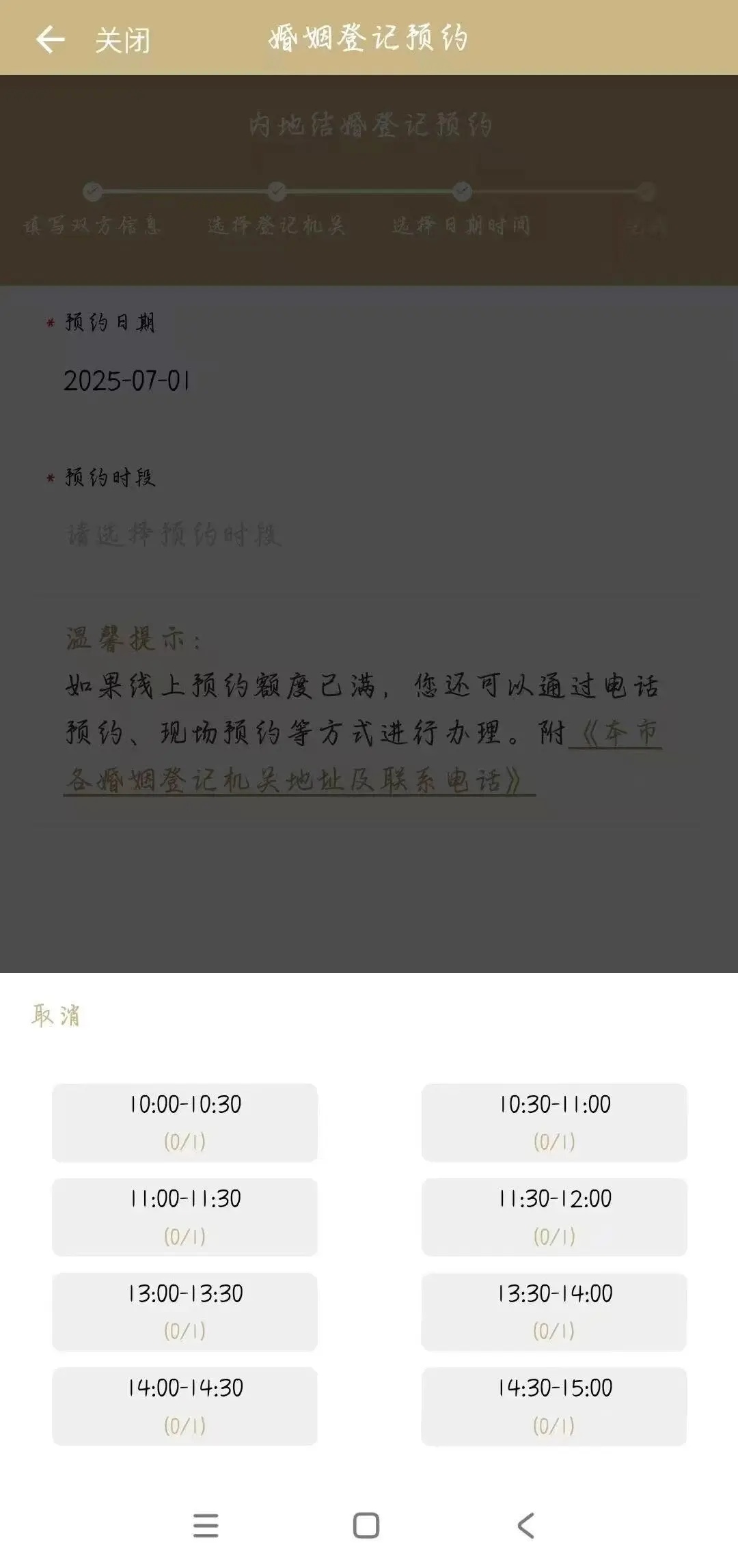Close the page via 关闭
Viewport: 738px width, 1568px height.
pyautogui.click(x=122, y=40)
